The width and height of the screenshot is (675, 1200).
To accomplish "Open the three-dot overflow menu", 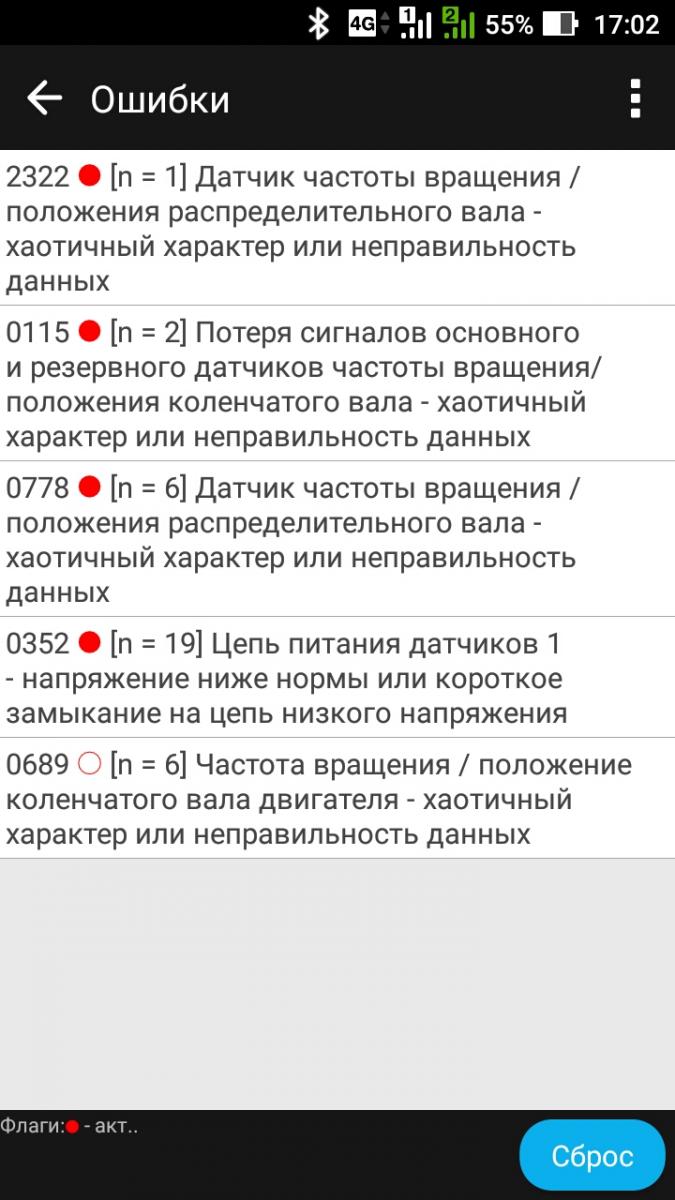I will [x=635, y=99].
